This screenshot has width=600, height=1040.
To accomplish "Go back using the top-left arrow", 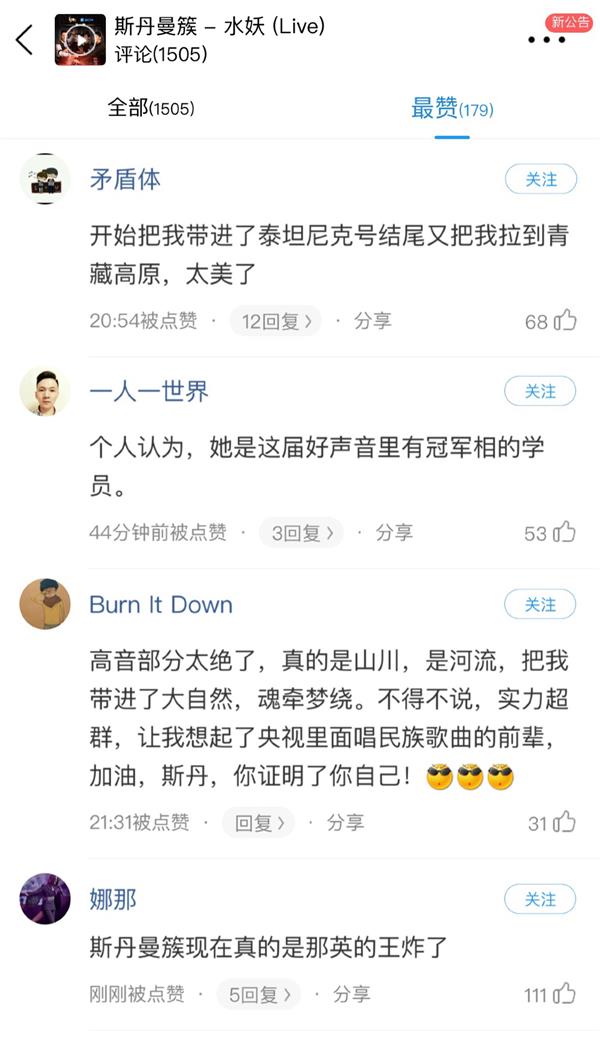I will click(x=25, y=40).
